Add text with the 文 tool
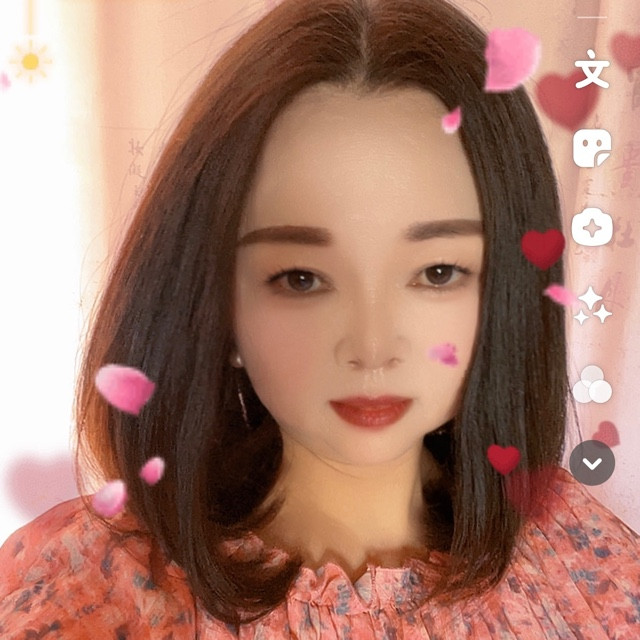The height and width of the screenshot is (640, 640). pyautogui.click(x=592, y=69)
